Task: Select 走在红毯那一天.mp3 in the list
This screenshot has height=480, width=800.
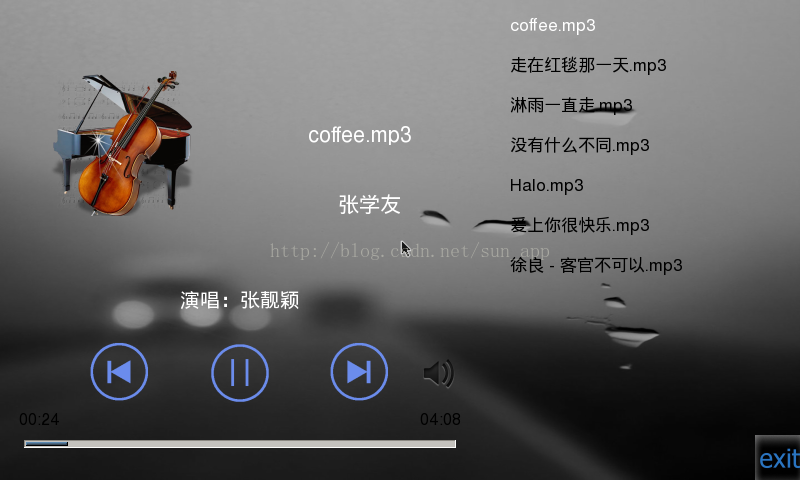Action: [588, 65]
